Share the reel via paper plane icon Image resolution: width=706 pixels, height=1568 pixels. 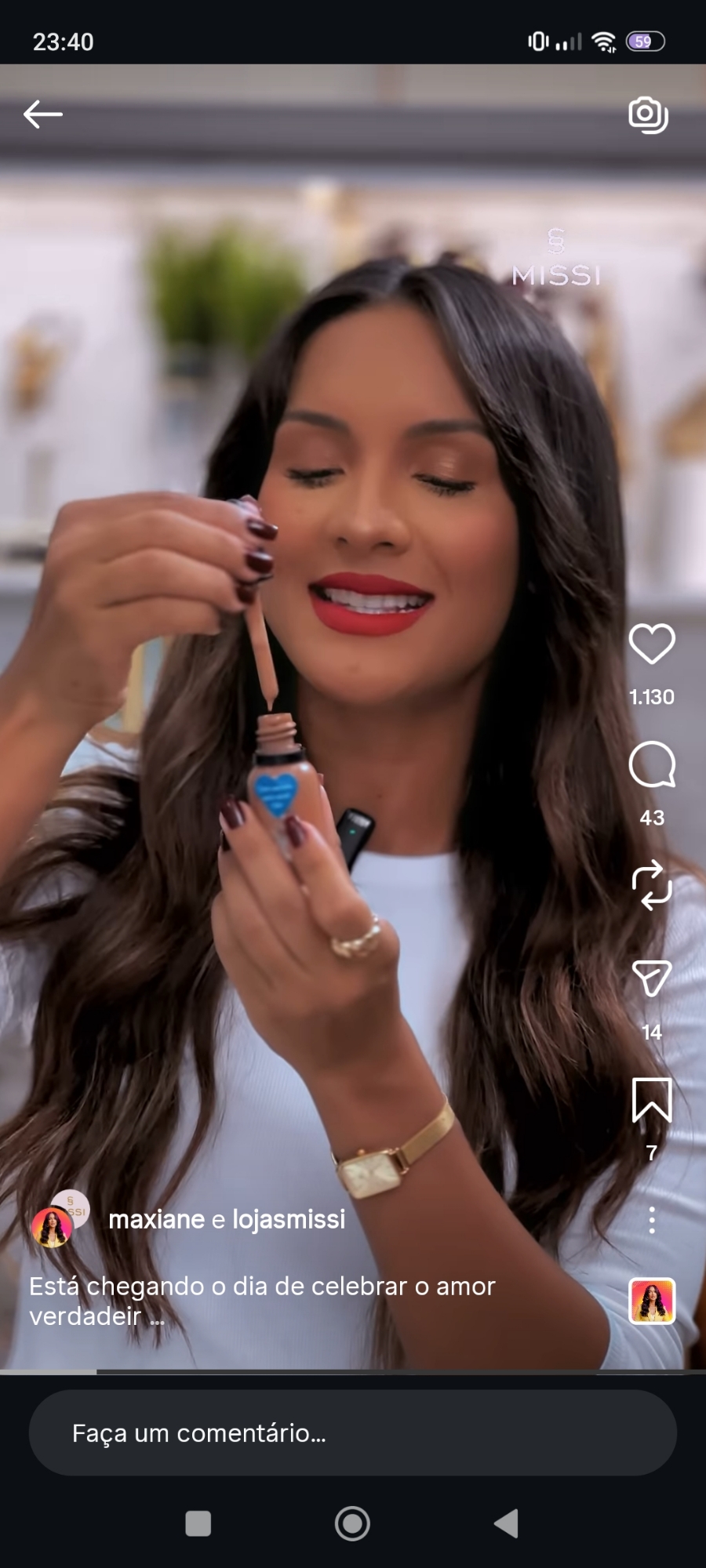(652, 978)
